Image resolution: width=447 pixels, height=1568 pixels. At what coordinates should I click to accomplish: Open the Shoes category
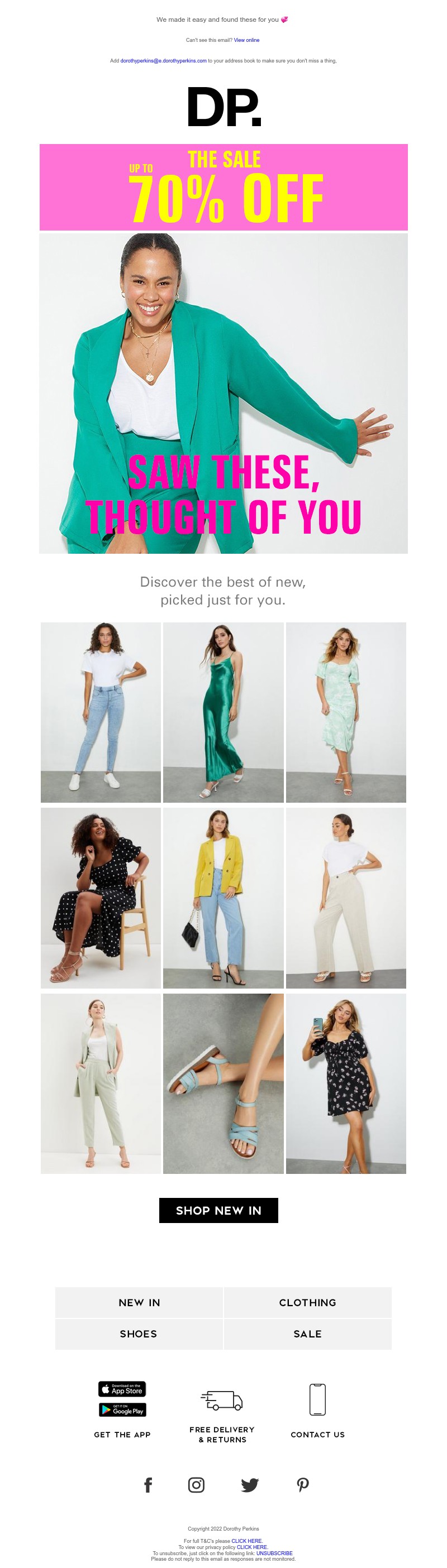(139, 1334)
